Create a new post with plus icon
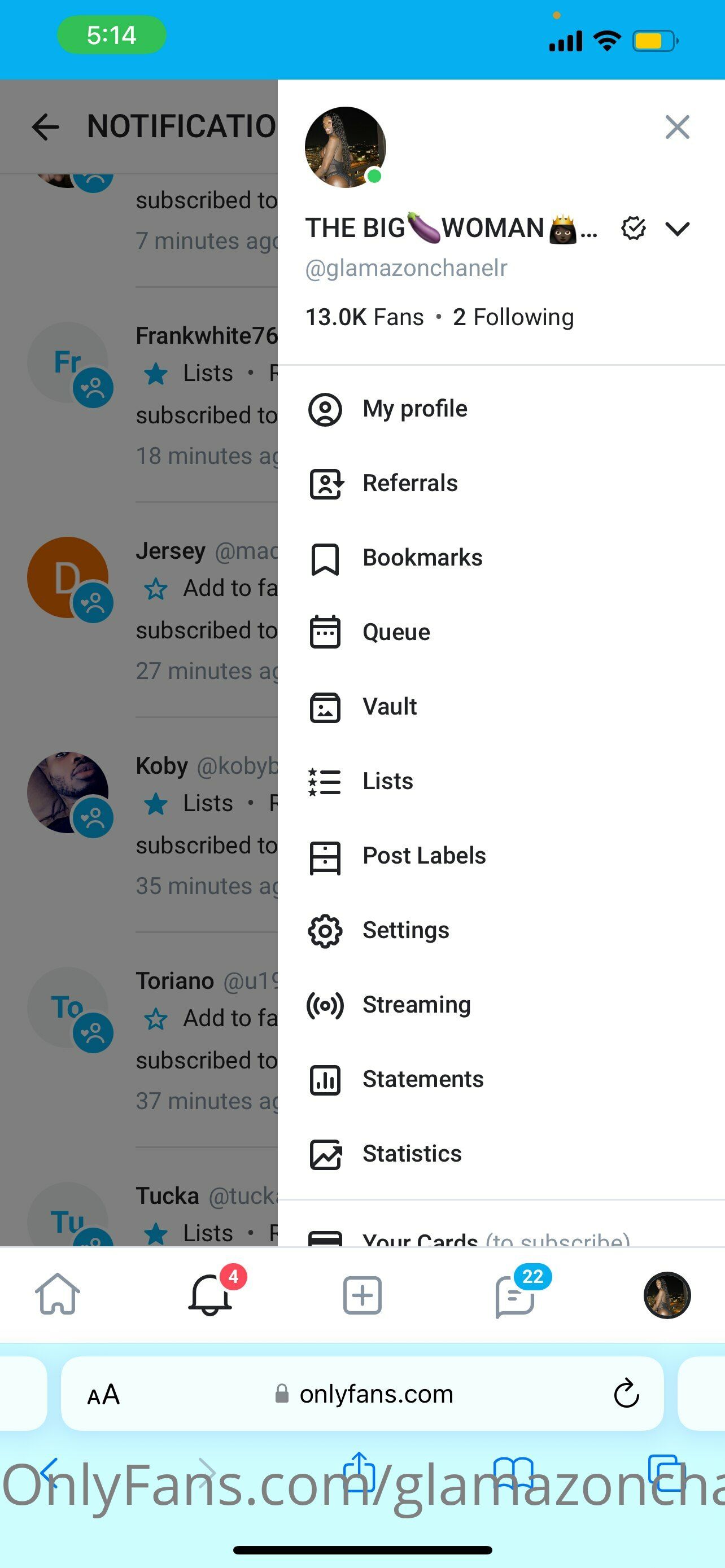725x1568 pixels. 362,1295
